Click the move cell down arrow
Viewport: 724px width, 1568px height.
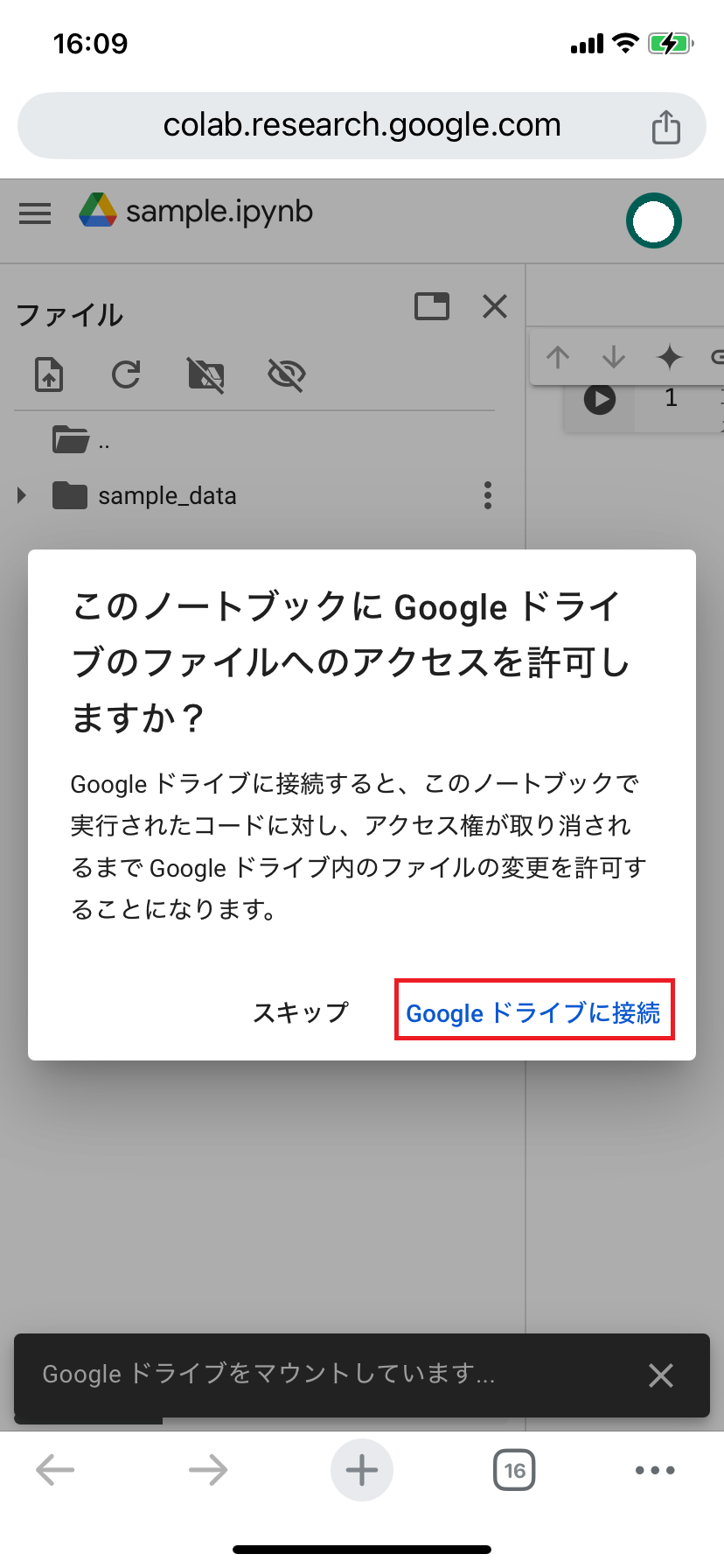tap(613, 356)
